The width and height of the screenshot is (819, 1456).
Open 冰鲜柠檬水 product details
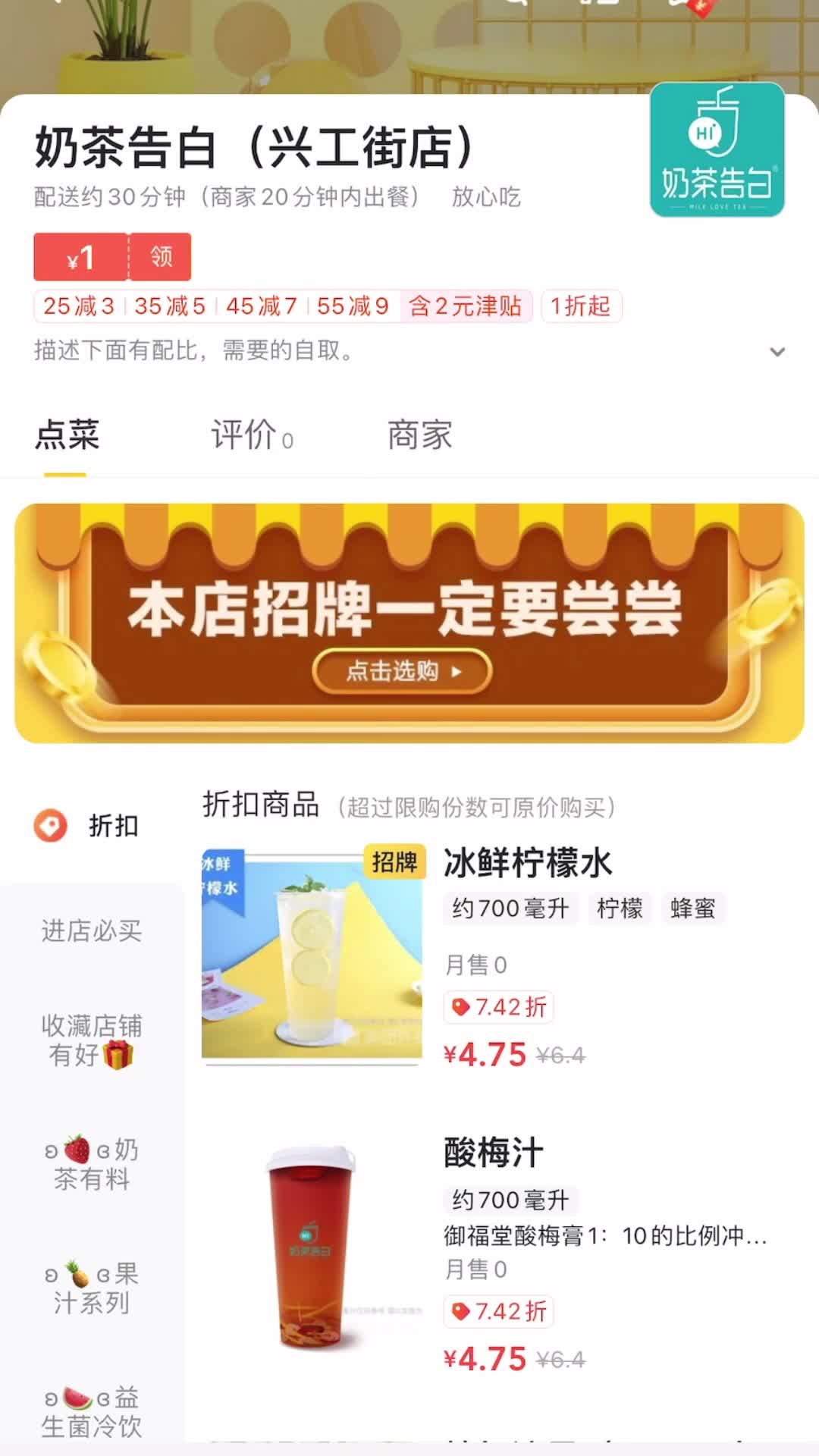[x=527, y=863]
